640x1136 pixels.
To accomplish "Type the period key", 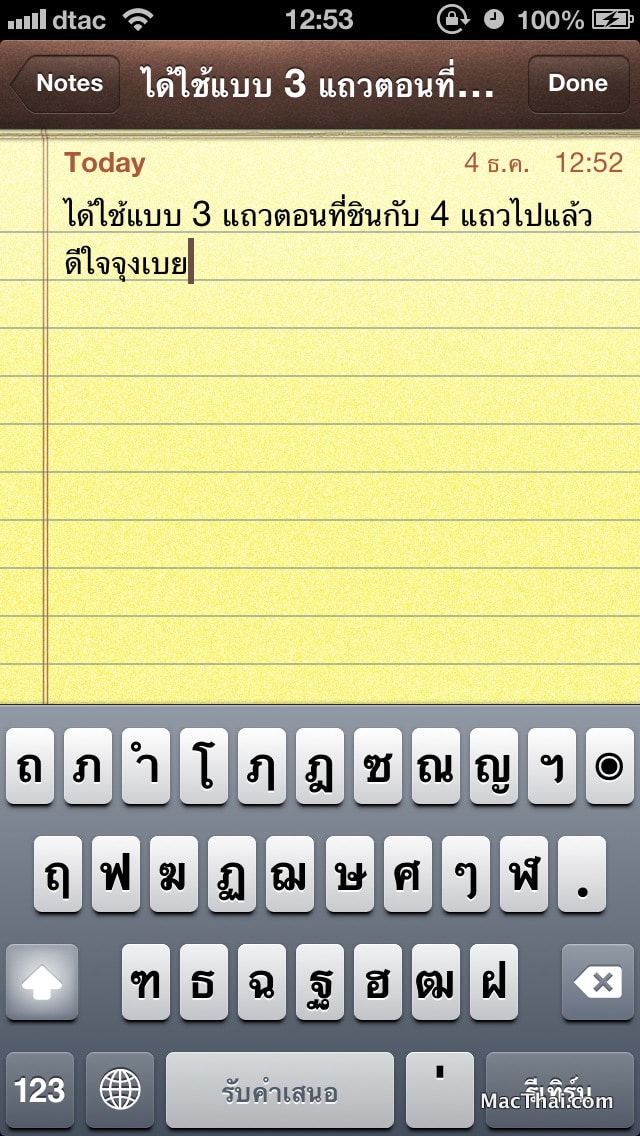I will (x=582, y=876).
